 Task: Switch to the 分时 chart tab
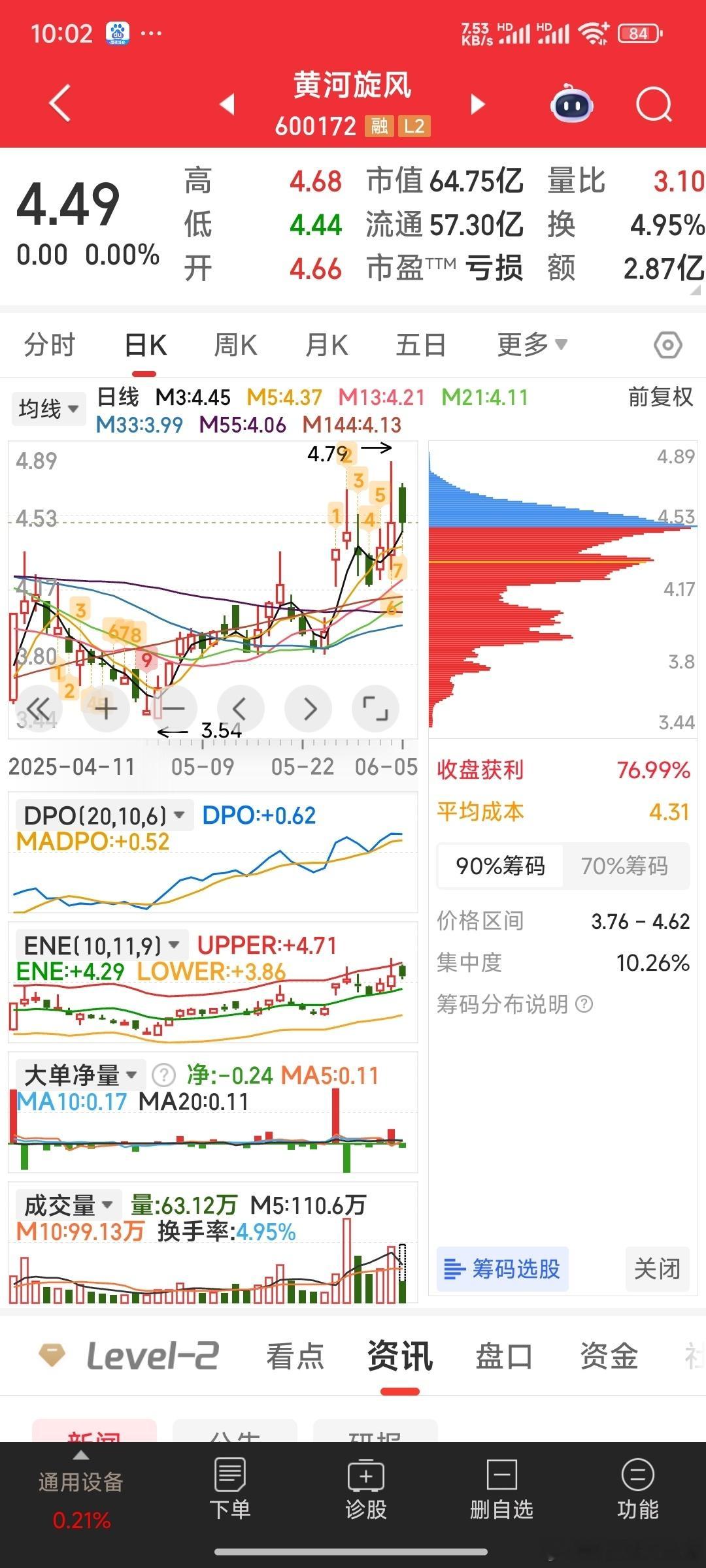pos(50,344)
